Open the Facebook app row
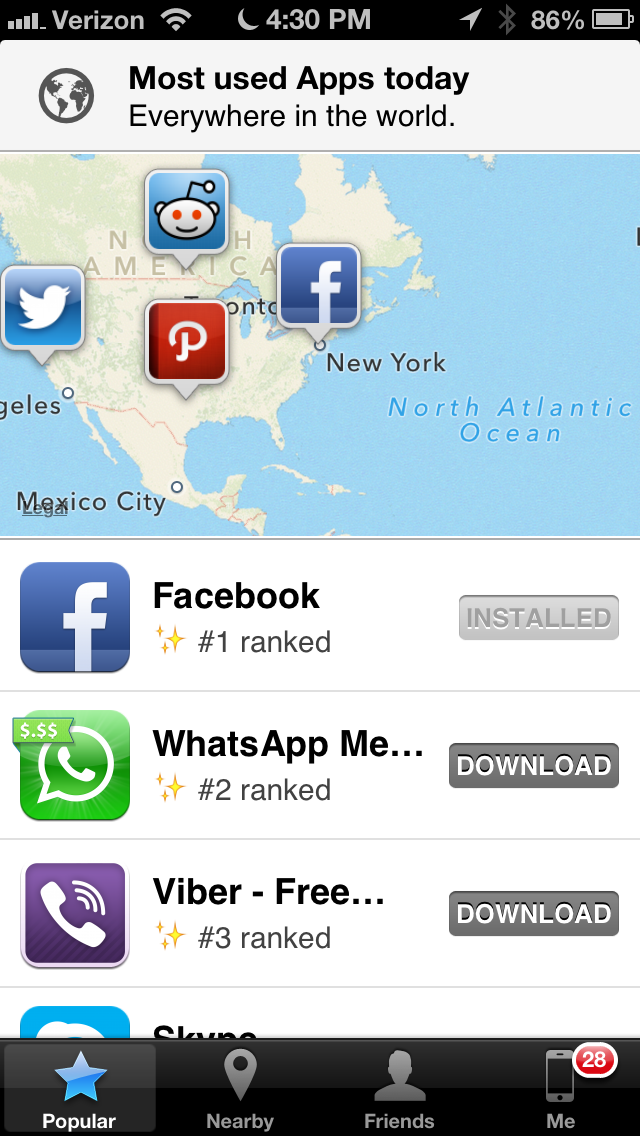Image resolution: width=640 pixels, height=1136 pixels. (x=320, y=617)
